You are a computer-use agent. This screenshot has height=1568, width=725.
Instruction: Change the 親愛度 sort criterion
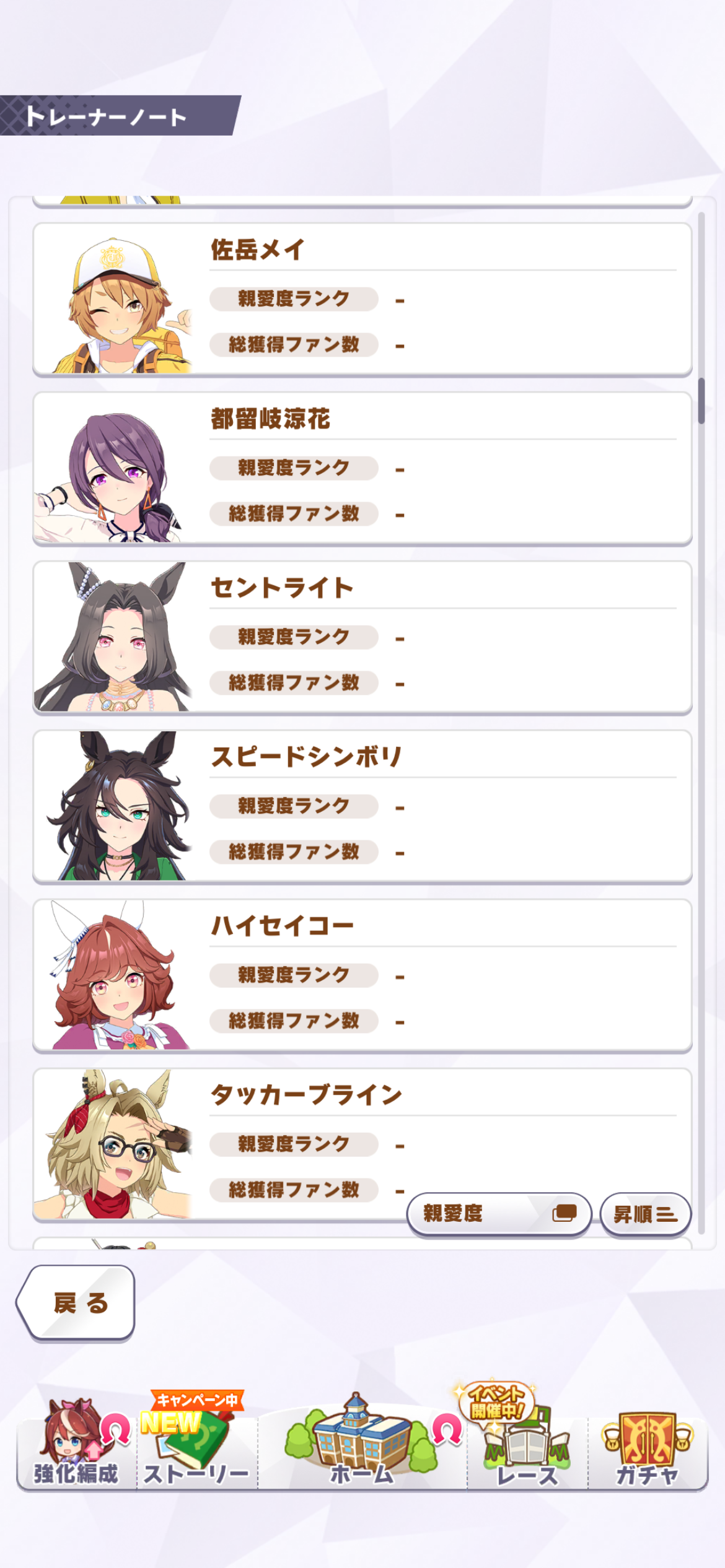(499, 1214)
